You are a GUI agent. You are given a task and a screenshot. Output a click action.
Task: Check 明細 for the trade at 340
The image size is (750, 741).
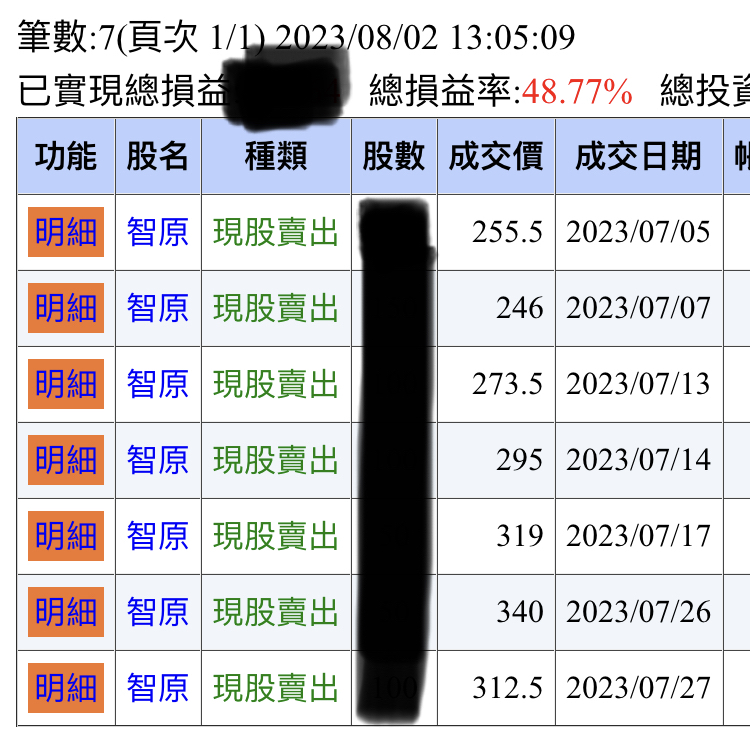(66, 612)
